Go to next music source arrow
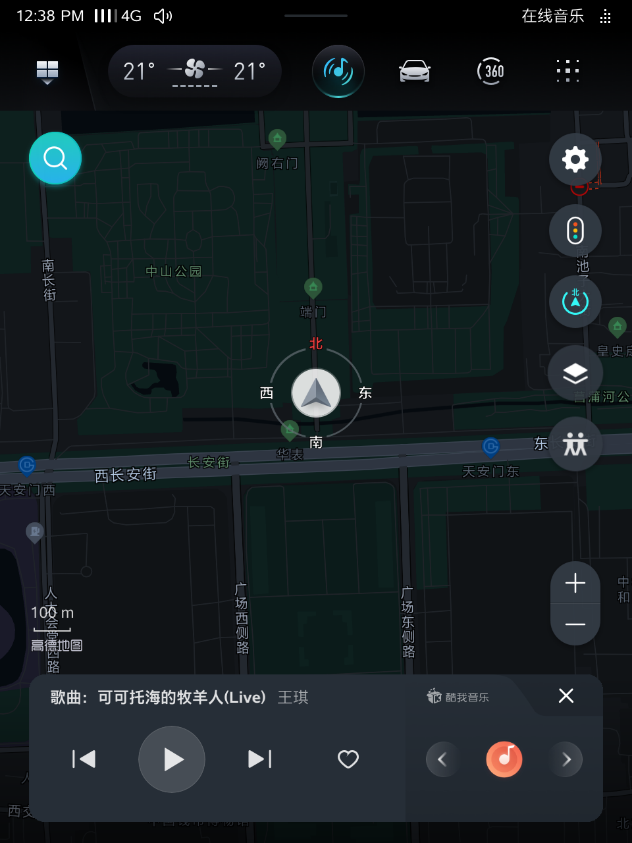This screenshot has height=843, width=632. (566, 759)
